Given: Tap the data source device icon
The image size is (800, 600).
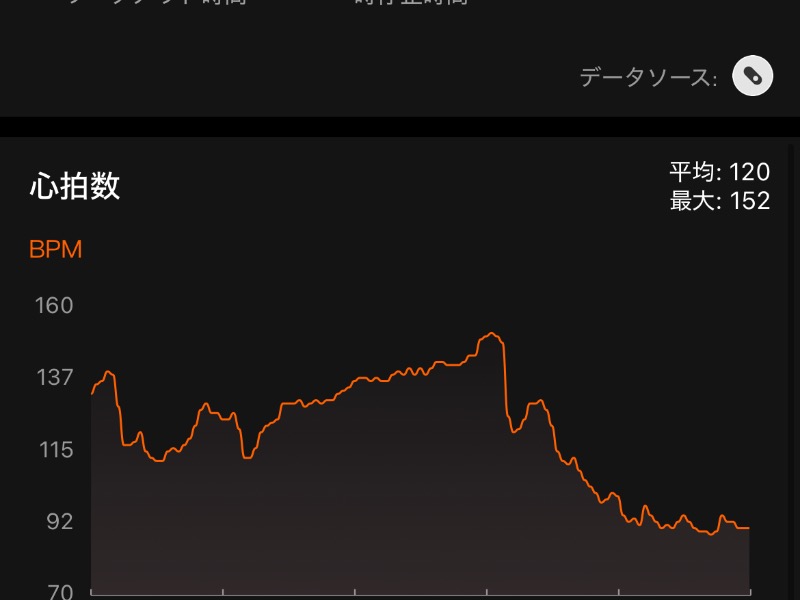Looking at the screenshot, I should (752, 75).
